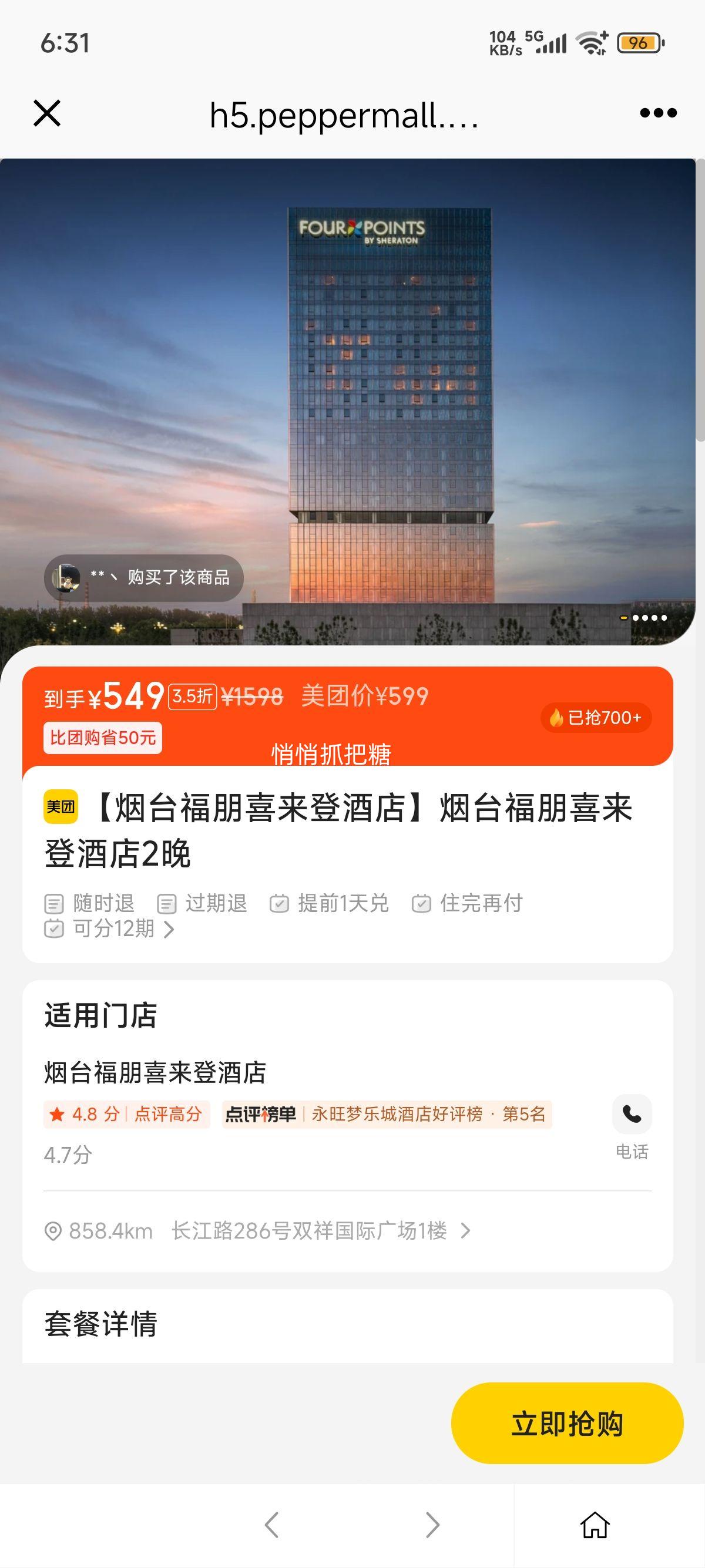Open the address 长江路286号双祥国际广场1楼
The image size is (705, 1568).
point(309,1231)
